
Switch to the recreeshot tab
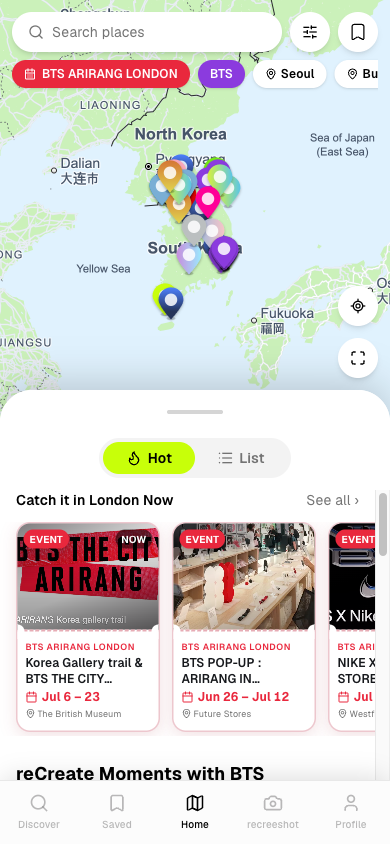(273, 812)
